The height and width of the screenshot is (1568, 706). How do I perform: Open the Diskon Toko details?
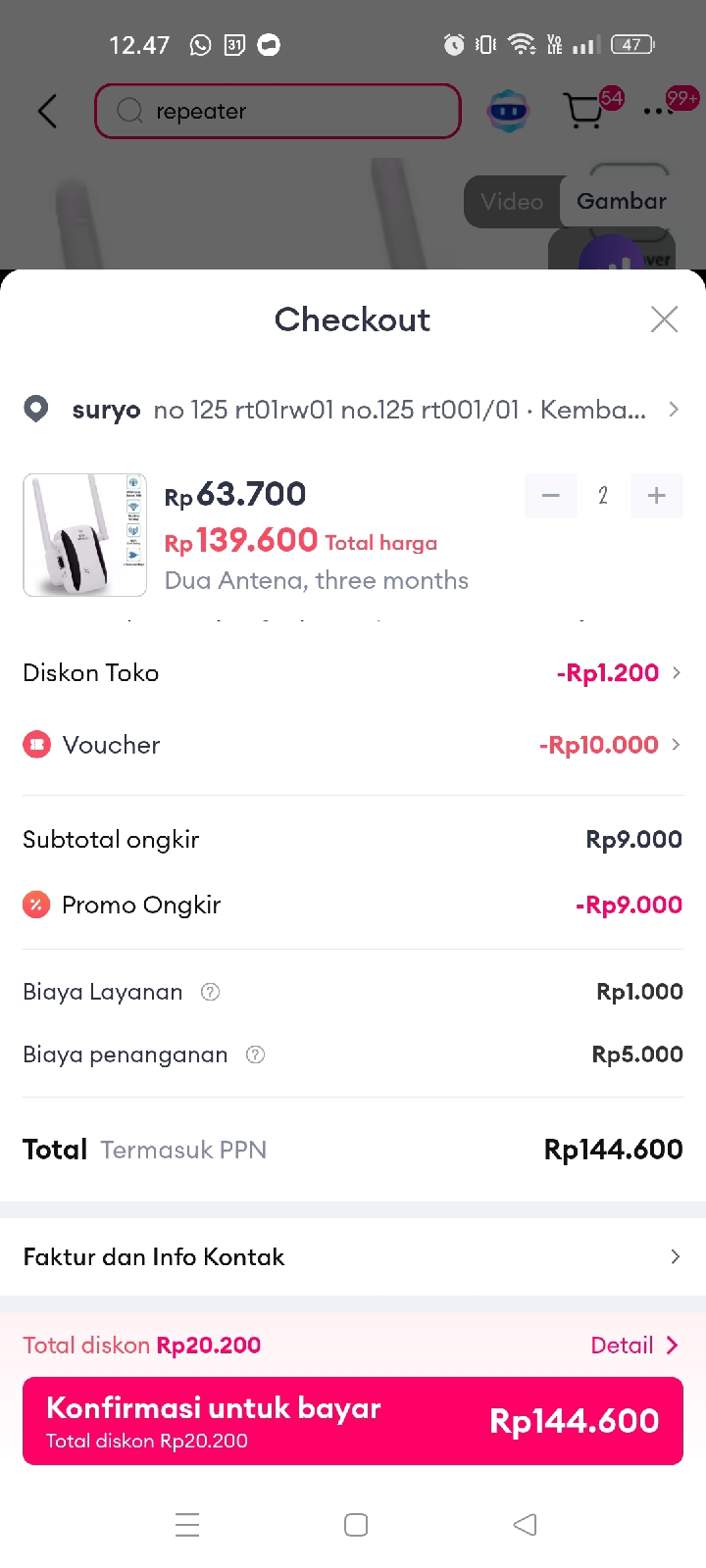pos(618,673)
